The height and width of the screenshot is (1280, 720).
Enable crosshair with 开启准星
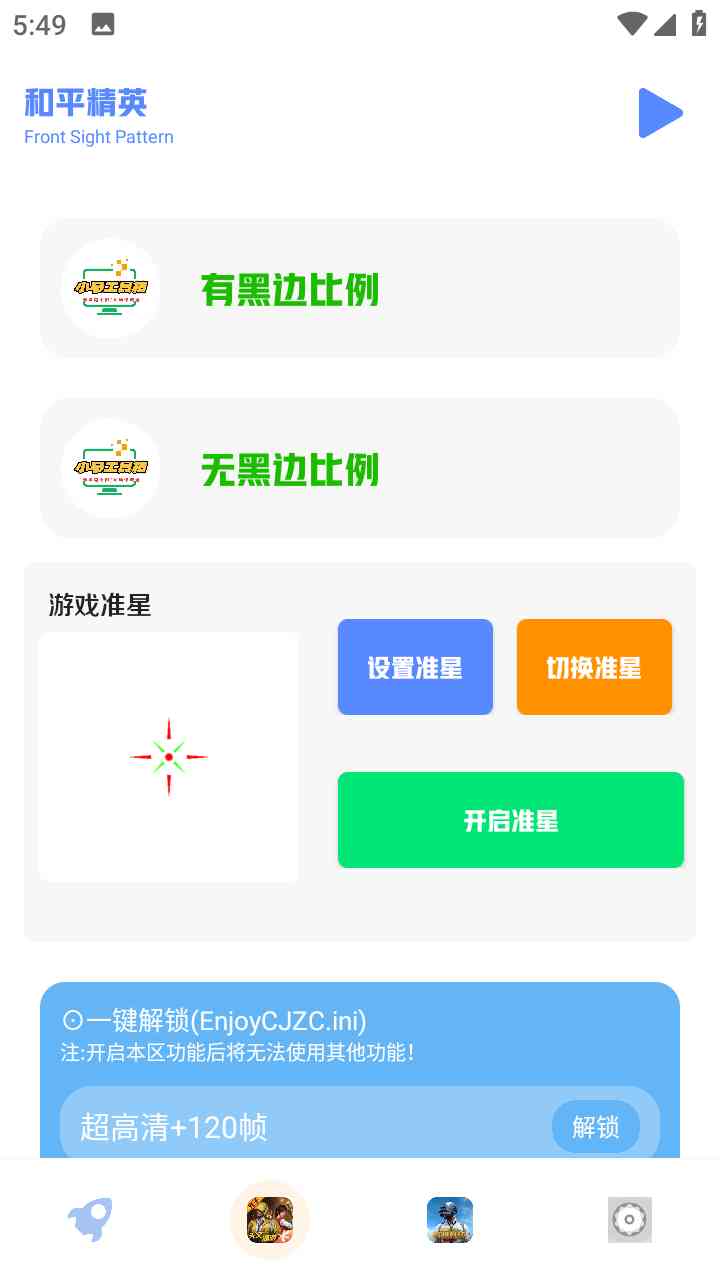click(510, 820)
